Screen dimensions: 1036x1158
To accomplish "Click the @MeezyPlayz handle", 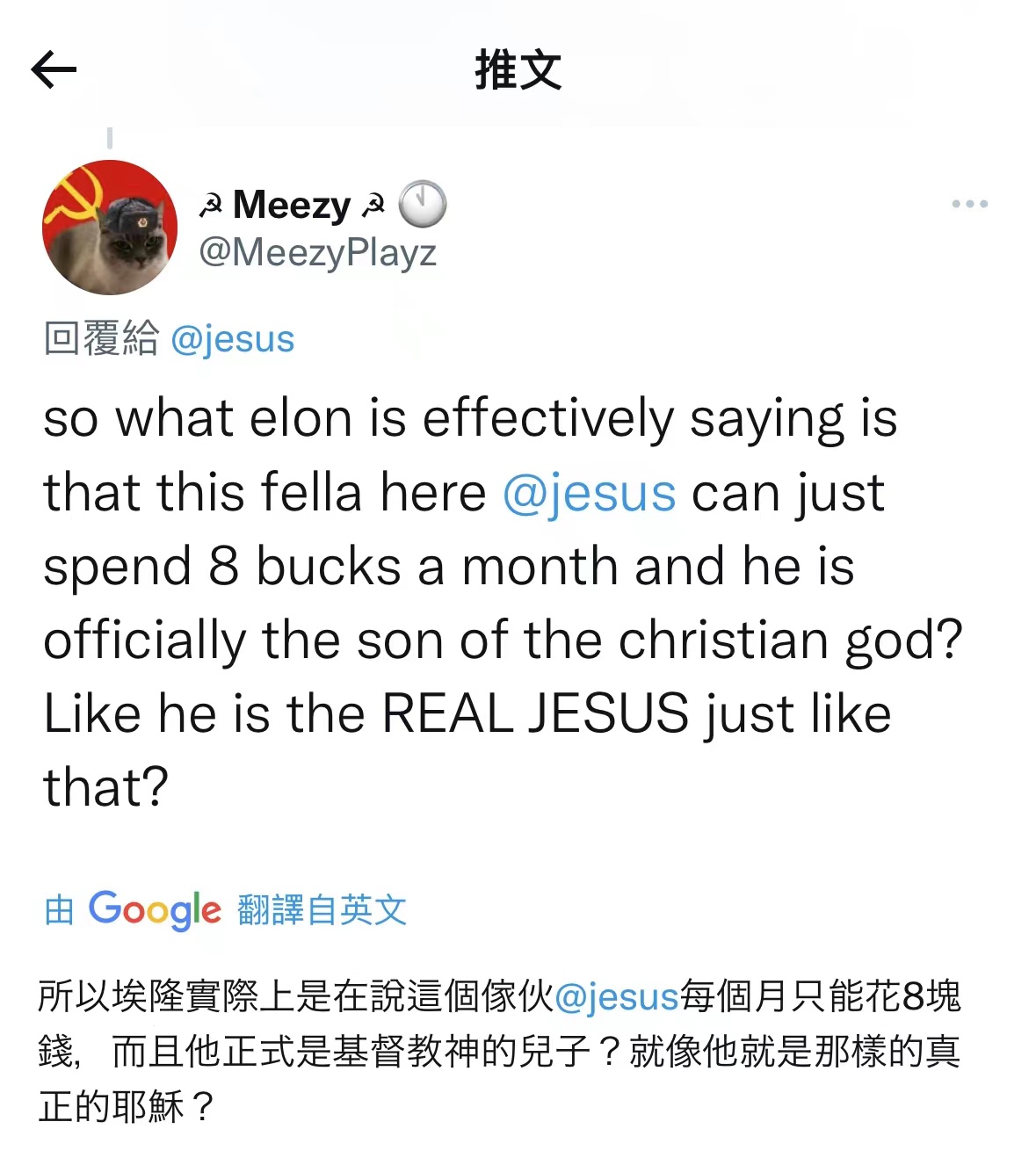I will coord(315,254).
